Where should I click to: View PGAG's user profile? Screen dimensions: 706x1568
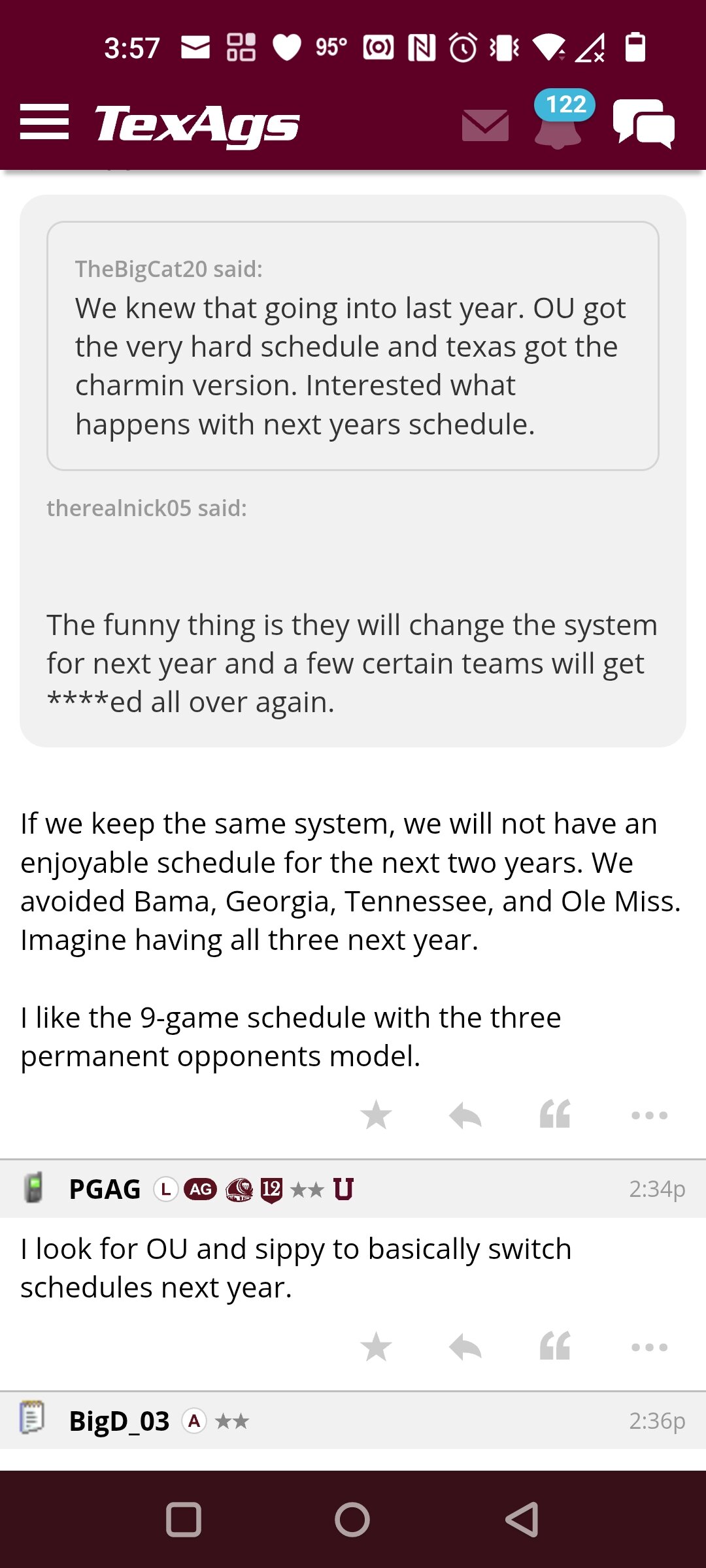tap(105, 1189)
